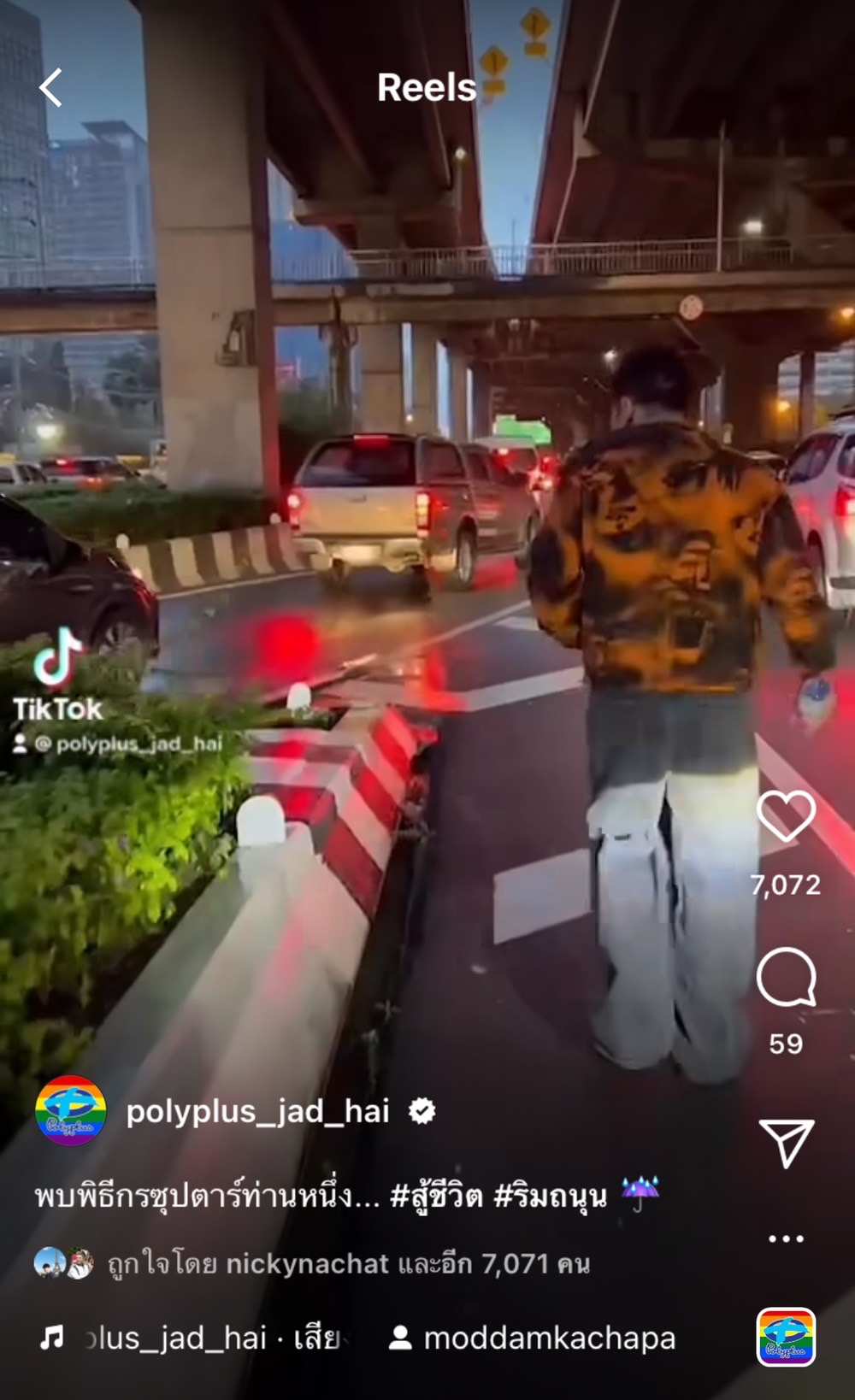
Task: Open the #ริมถนน hashtag
Action: tap(550, 1196)
